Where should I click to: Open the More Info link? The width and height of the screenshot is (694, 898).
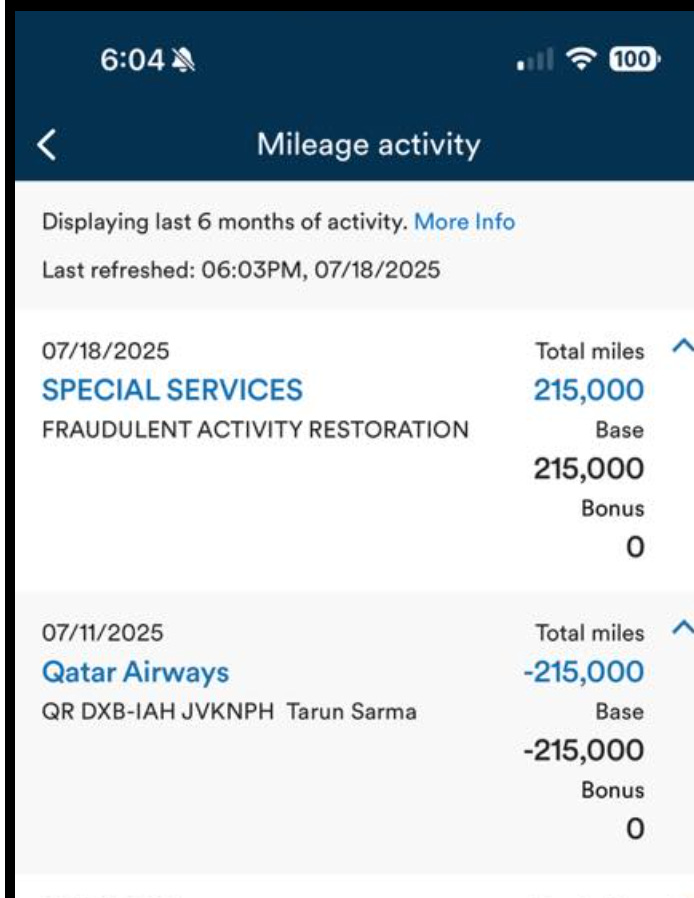[x=464, y=222]
